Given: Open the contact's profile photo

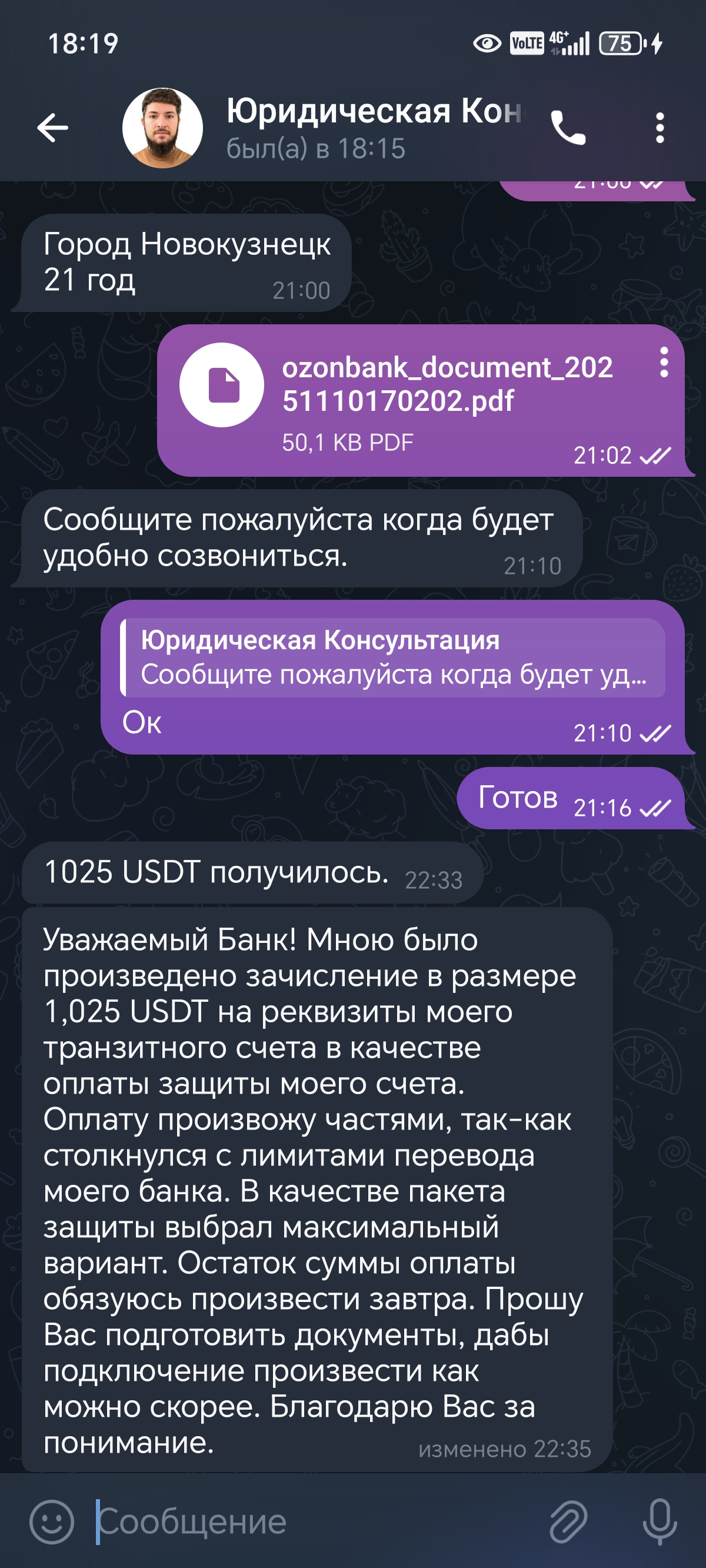Looking at the screenshot, I should click(162, 128).
